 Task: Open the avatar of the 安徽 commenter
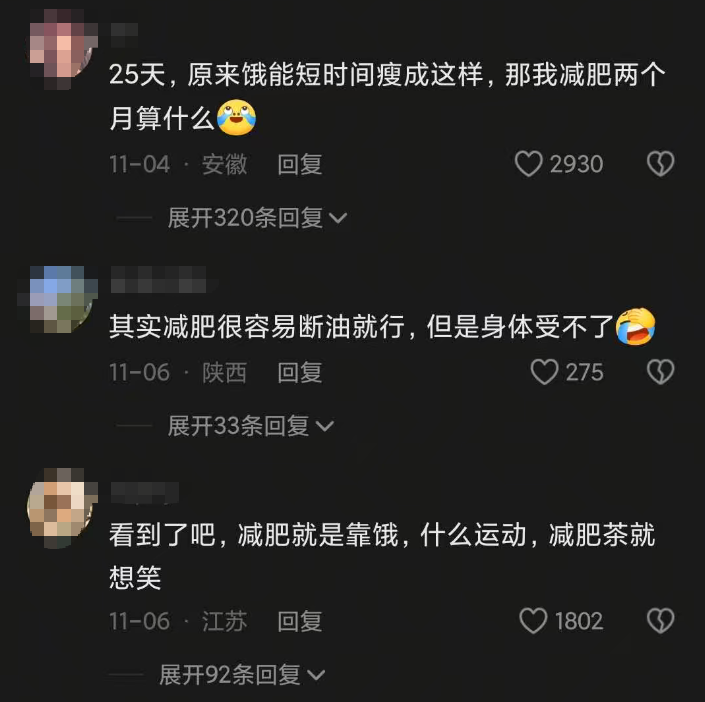pos(57,46)
